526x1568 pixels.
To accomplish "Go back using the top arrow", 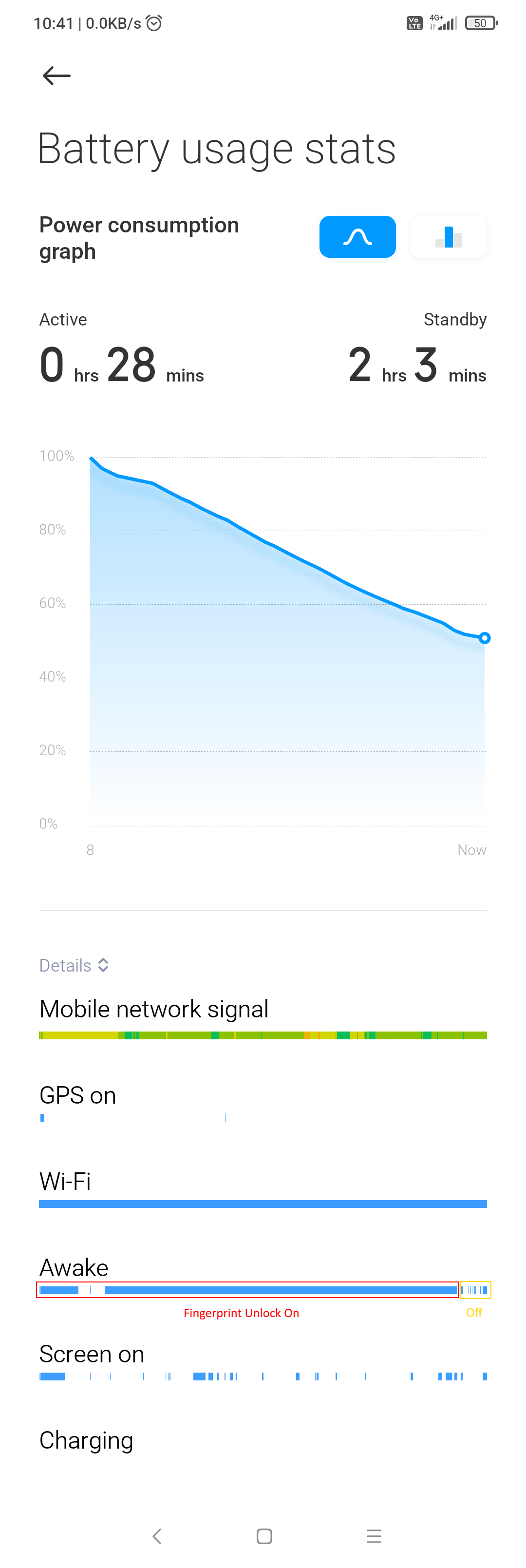I will [56, 76].
